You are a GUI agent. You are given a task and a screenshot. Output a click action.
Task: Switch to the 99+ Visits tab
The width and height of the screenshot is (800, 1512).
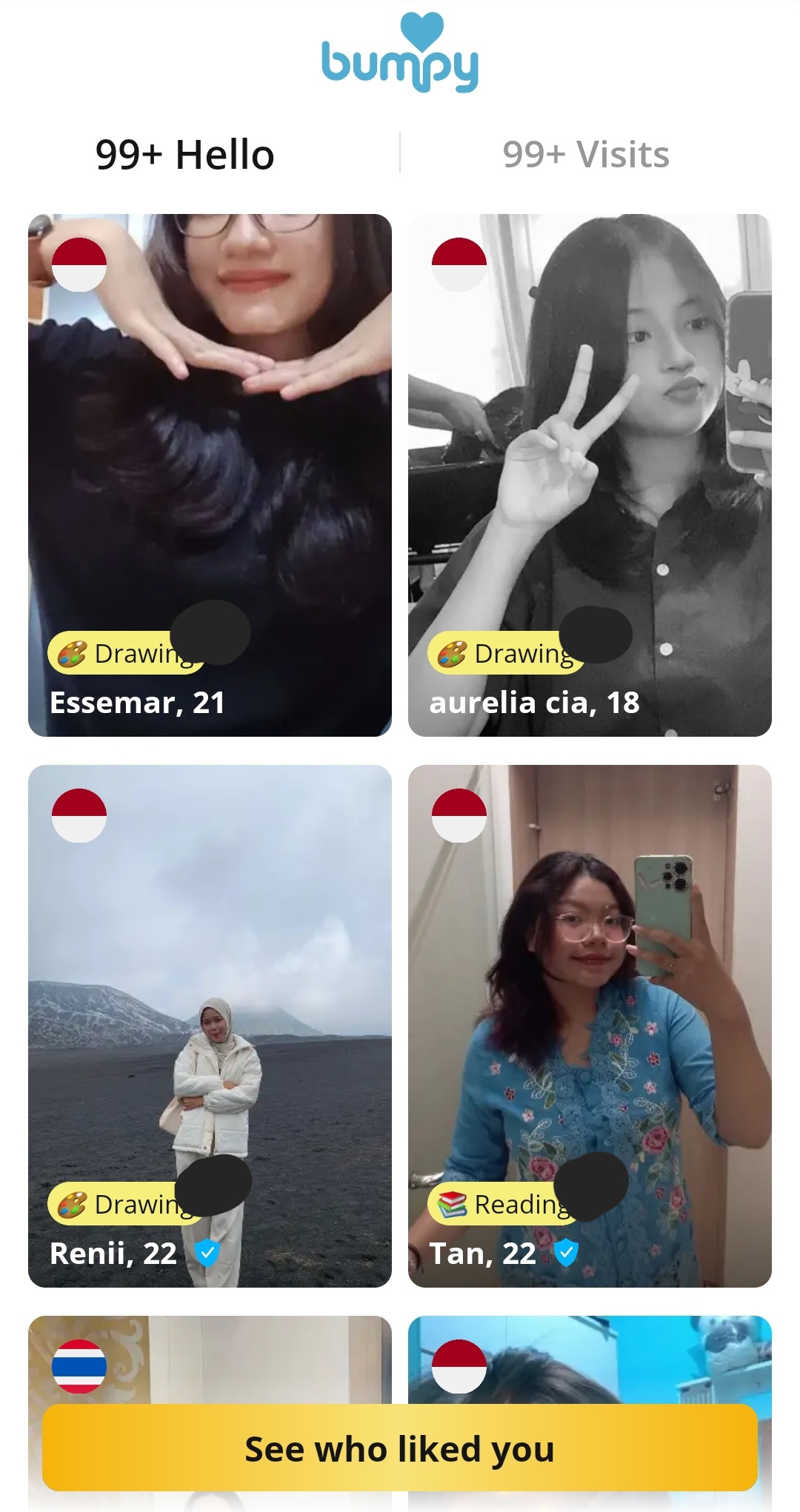click(x=586, y=154)
